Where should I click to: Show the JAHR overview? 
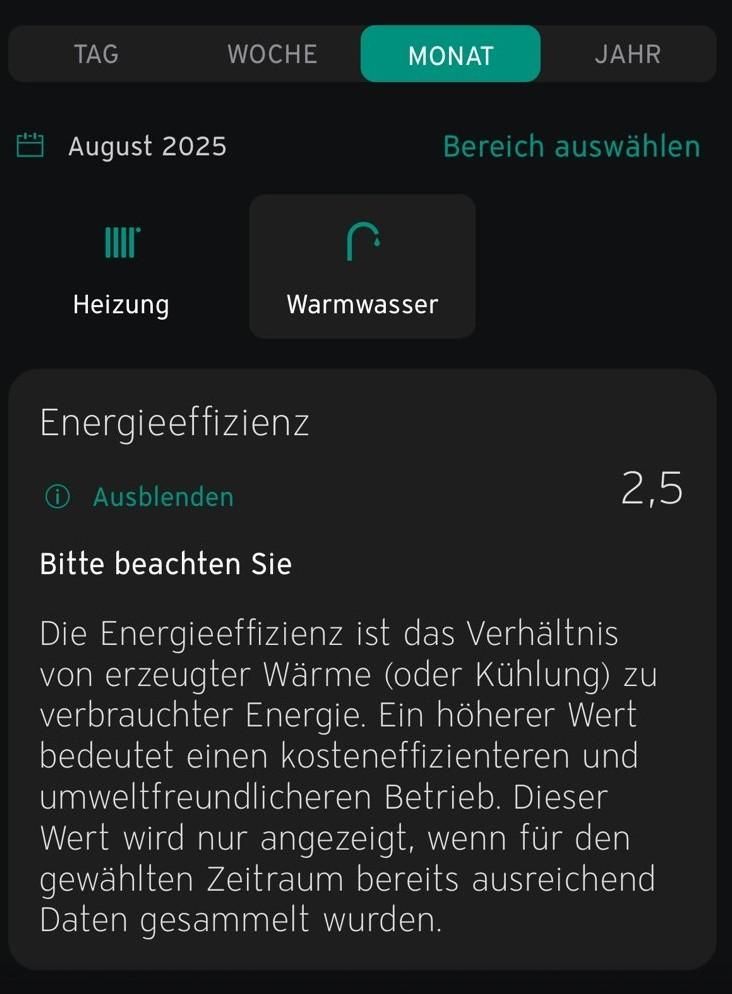(627, 54)
